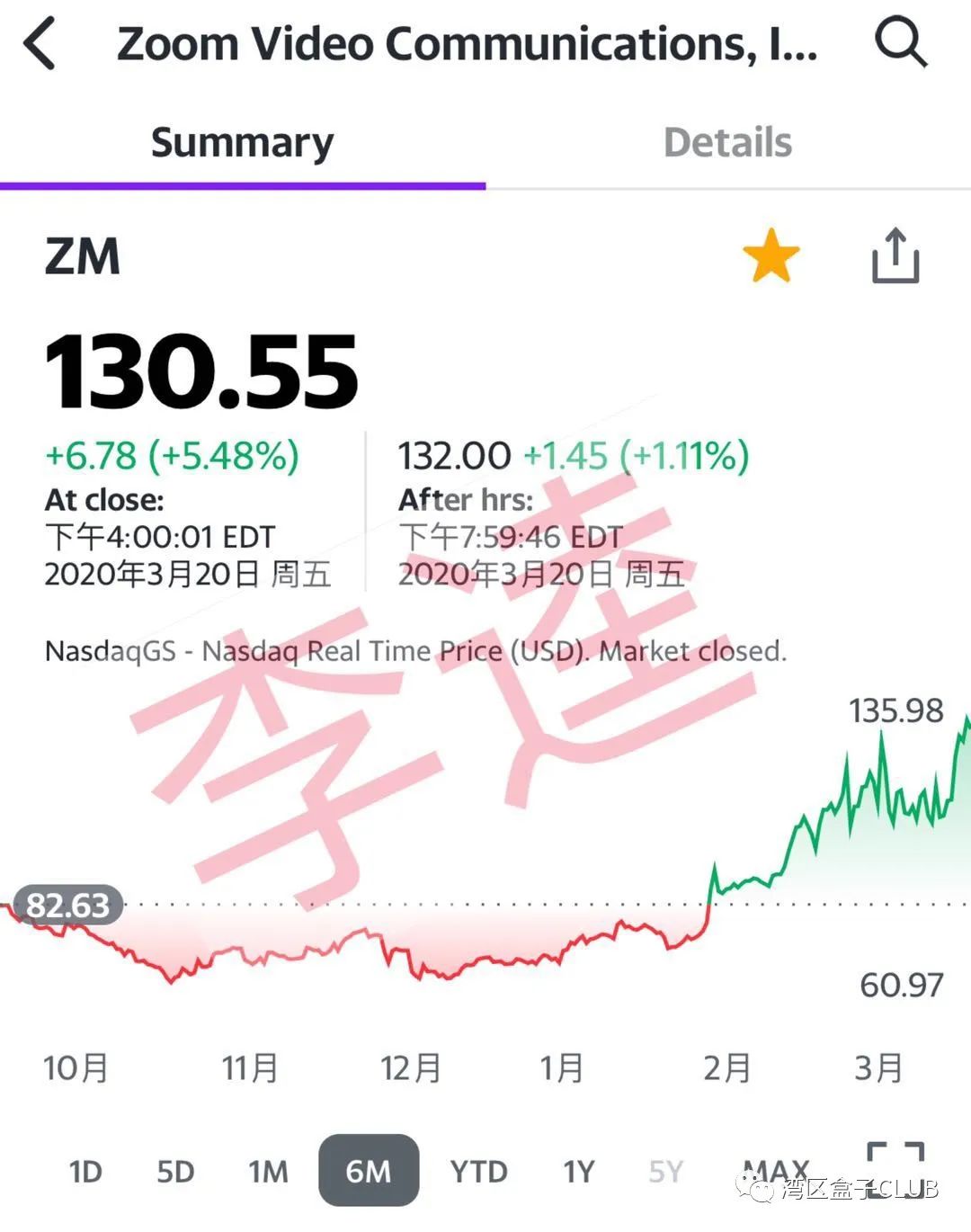
Task: Share the ZM stock quote
Action: click(895, 256)
